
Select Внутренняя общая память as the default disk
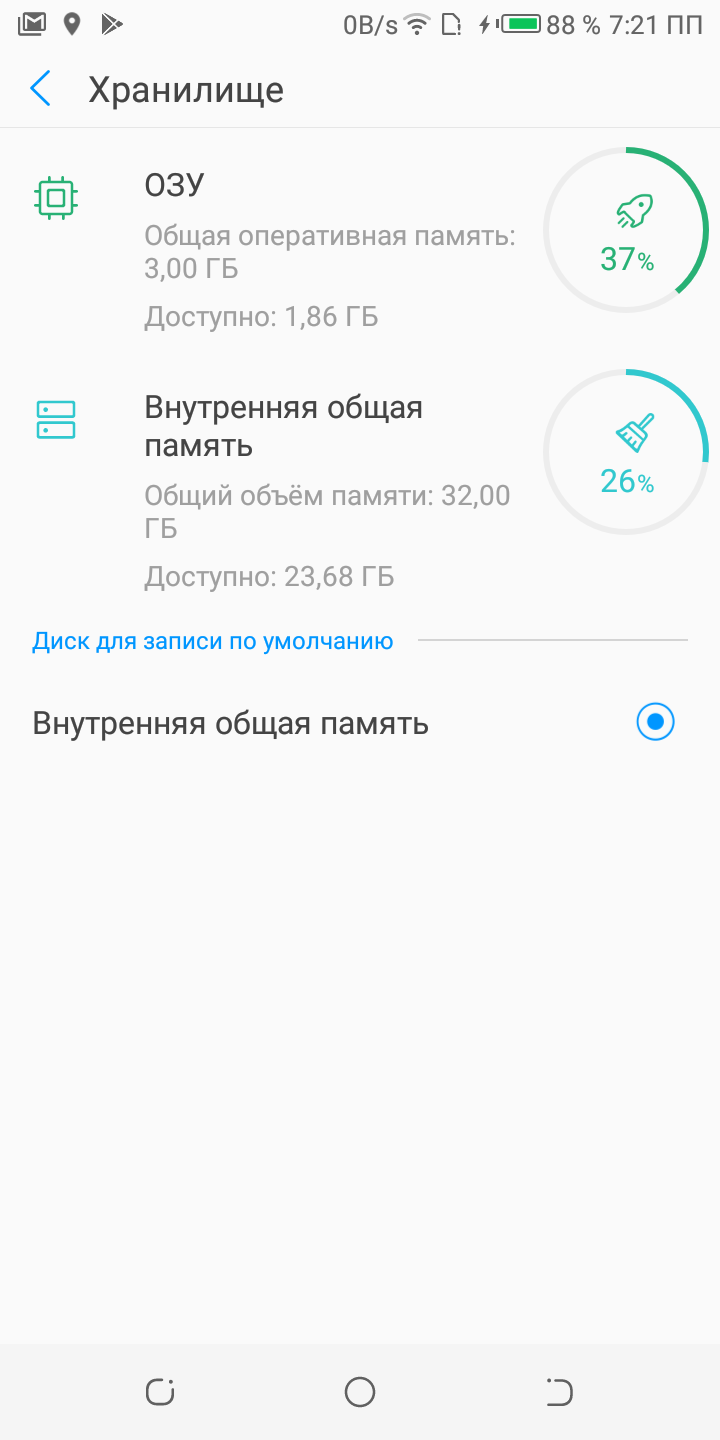(360, 722)
